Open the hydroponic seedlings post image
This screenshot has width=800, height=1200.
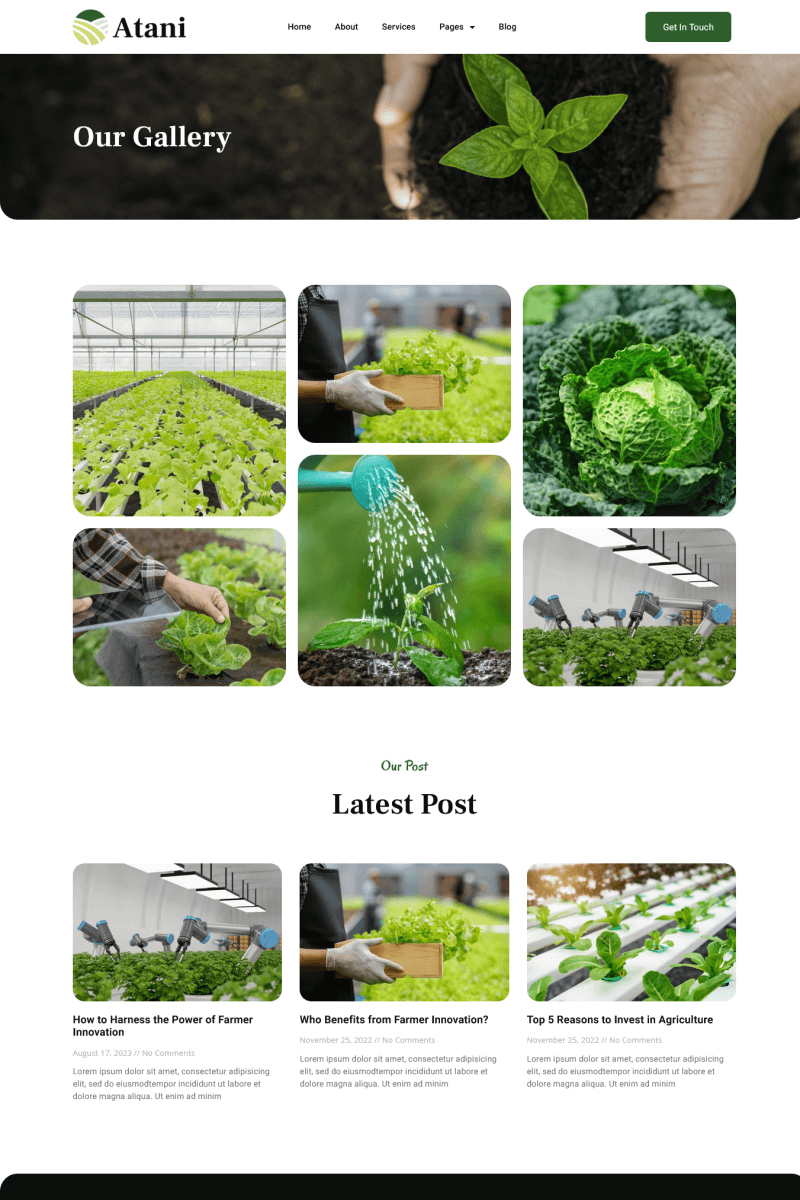(631, 932)
